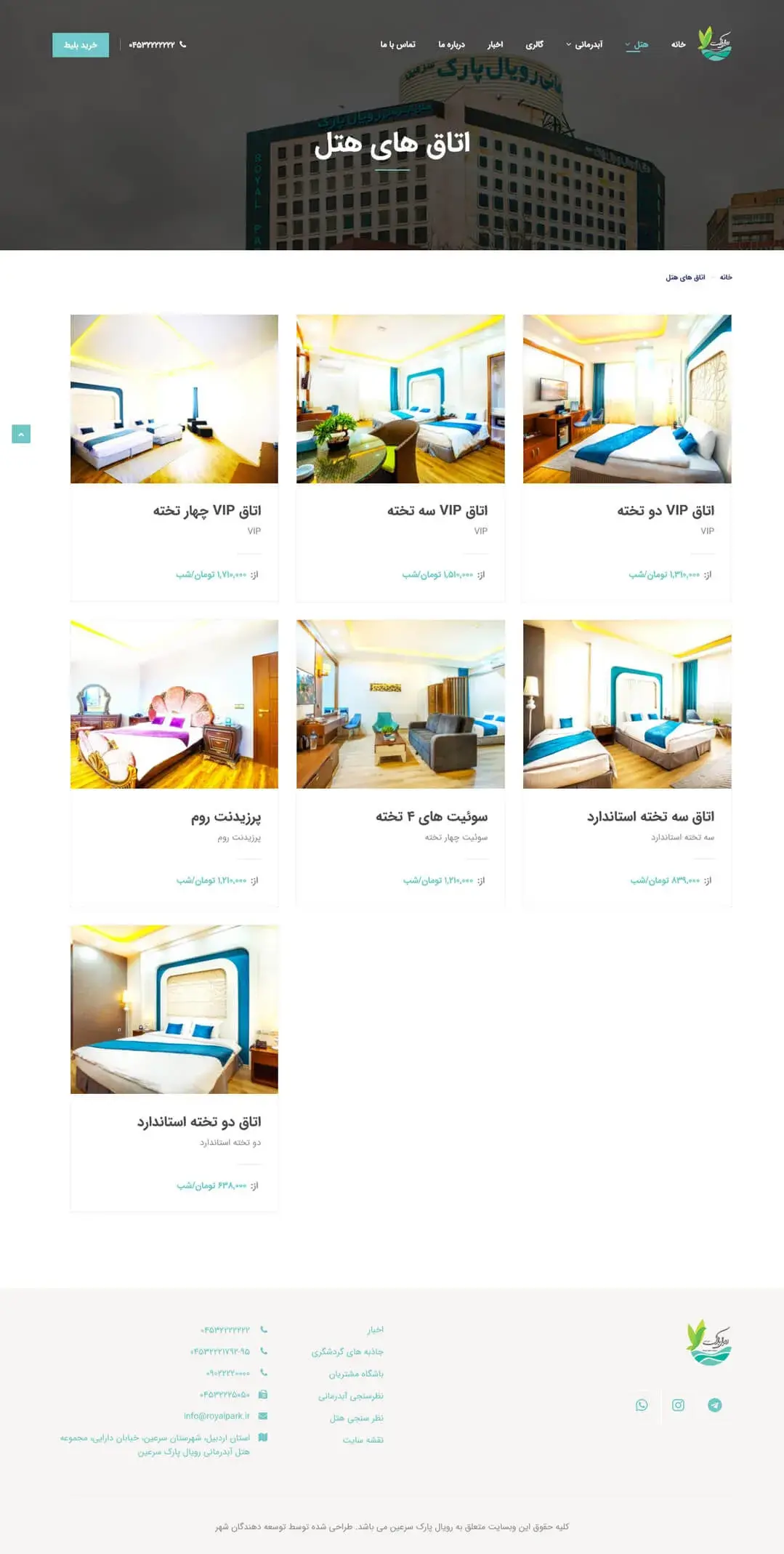
Task: Visit the درباره ما page
Action: tap(451, 45)
